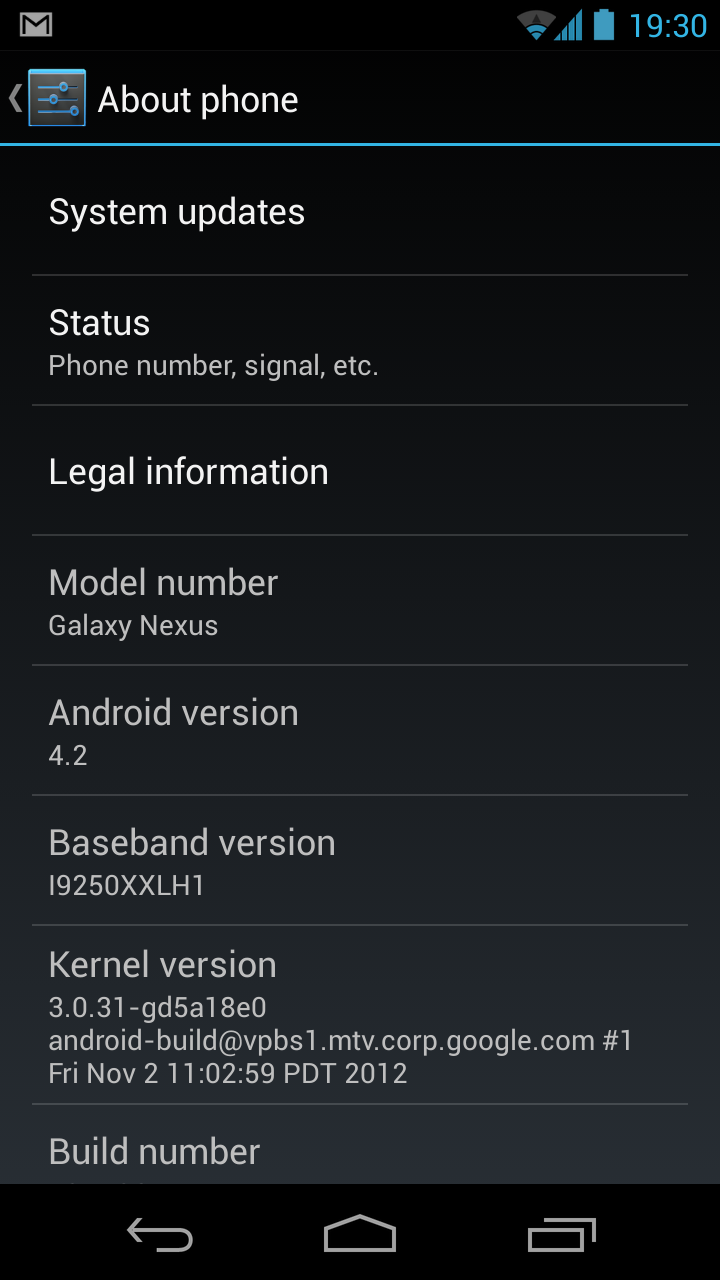Go to the home screen
This screenshot has height=1280, width=720.
(x=360, y=1234)
